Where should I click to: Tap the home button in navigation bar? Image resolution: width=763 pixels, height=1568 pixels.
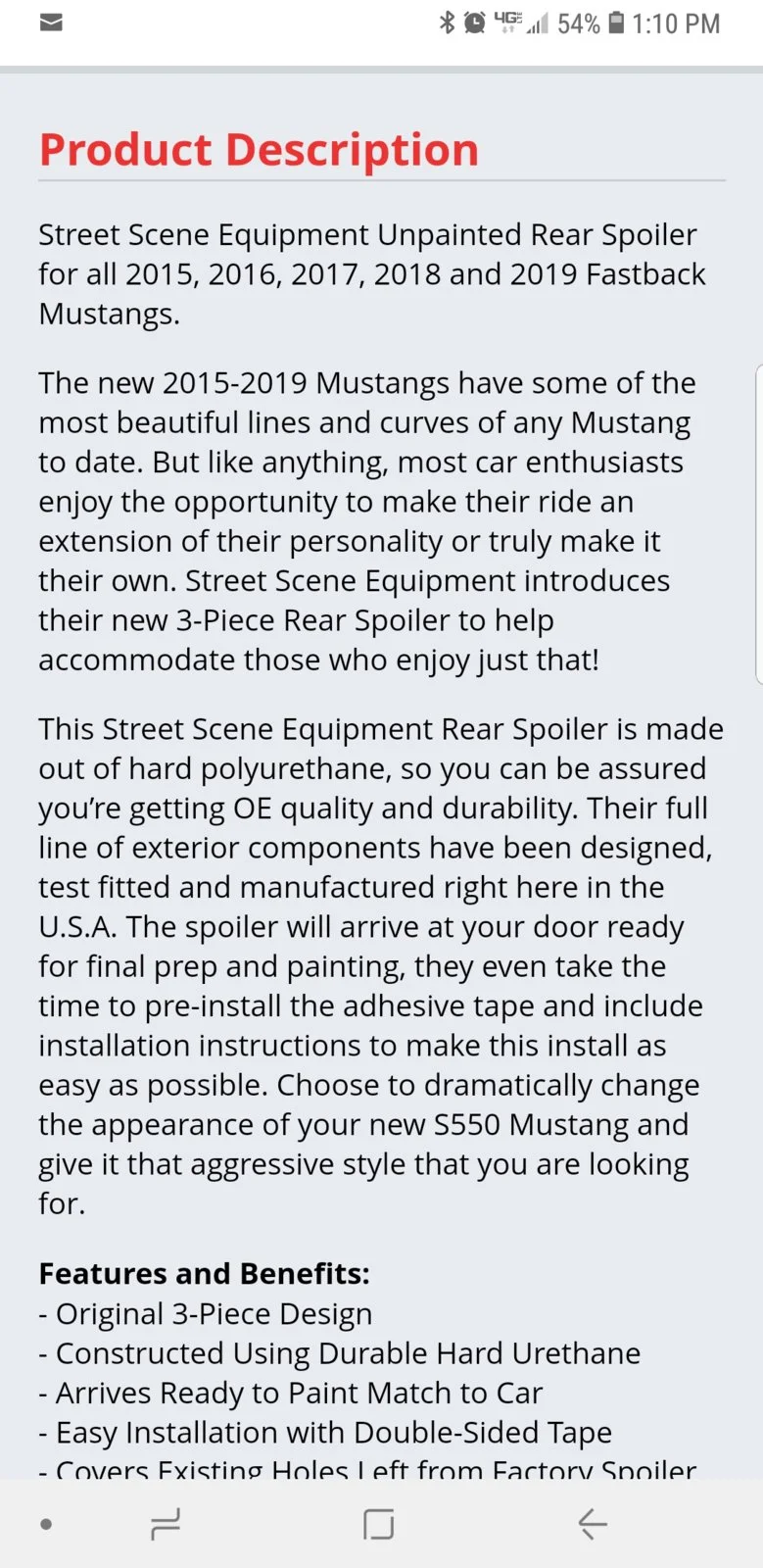point(378,1524)
